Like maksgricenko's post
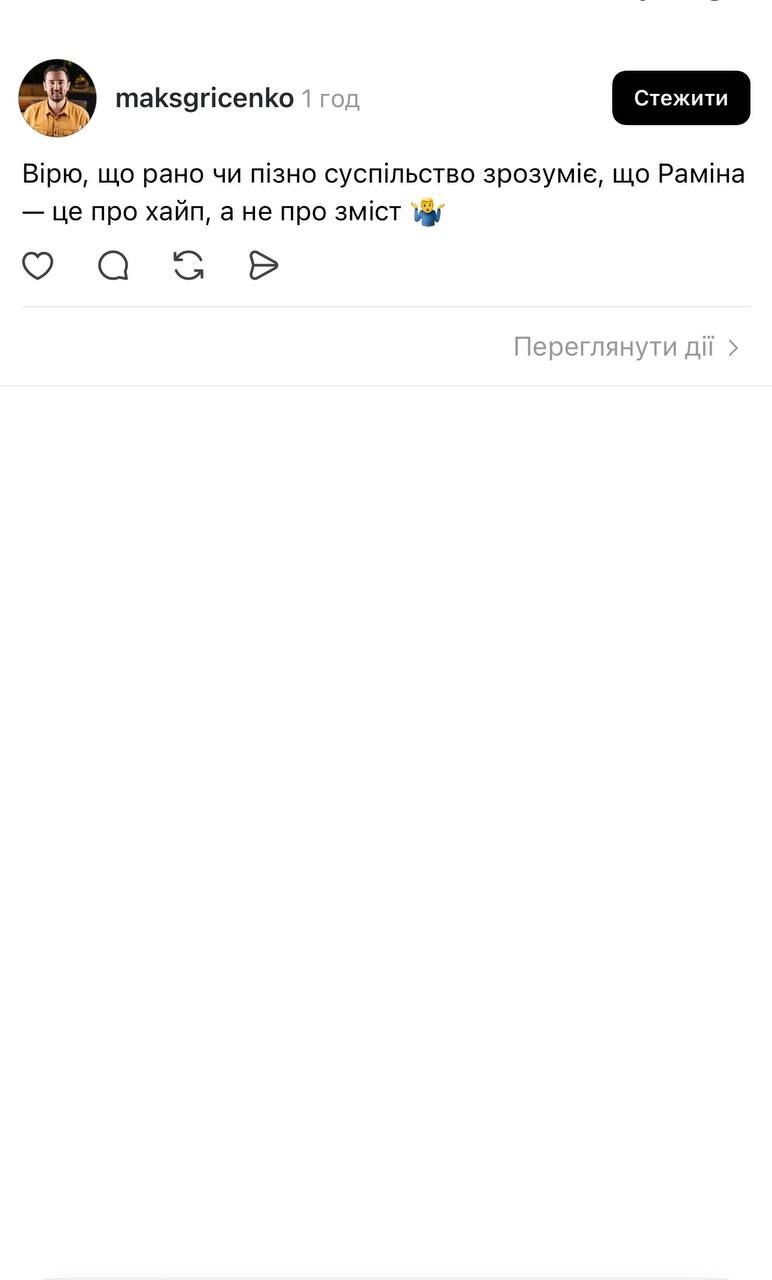772x1280 pixels. click(x=38, y=265)
